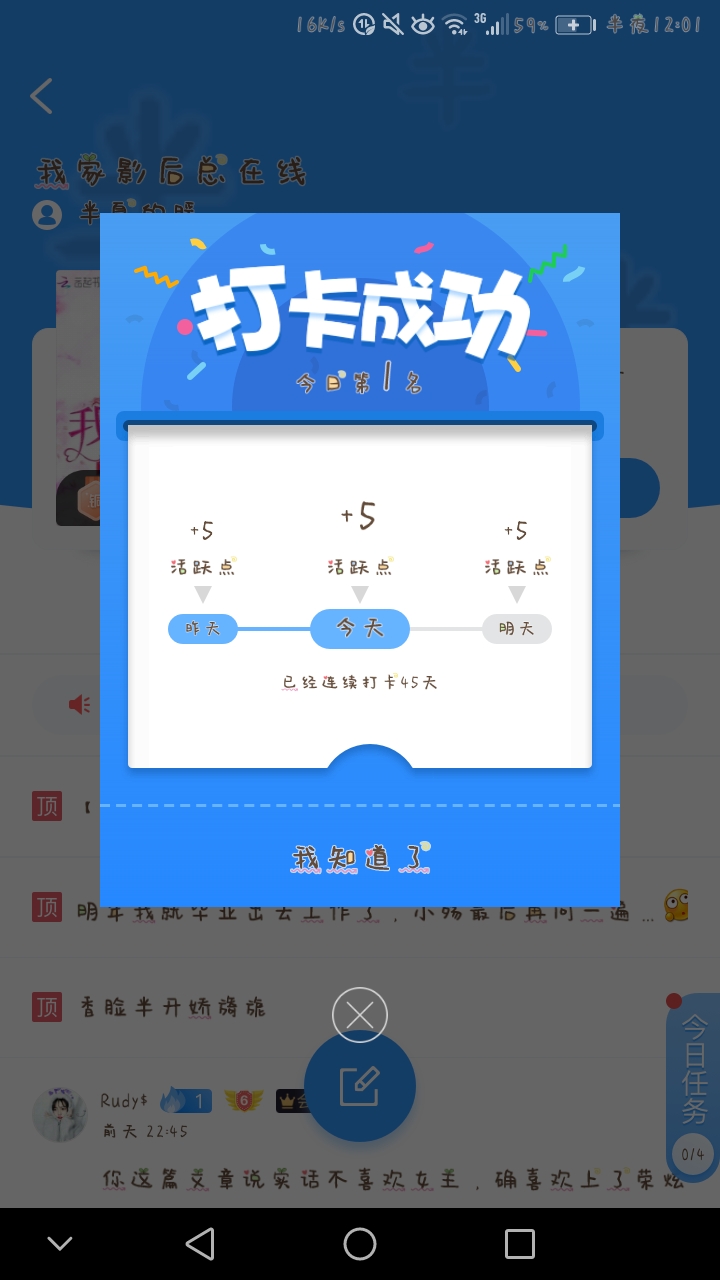Open recent apps
This screenshot has height=1280, width=720.
(x=519, y=1244)
